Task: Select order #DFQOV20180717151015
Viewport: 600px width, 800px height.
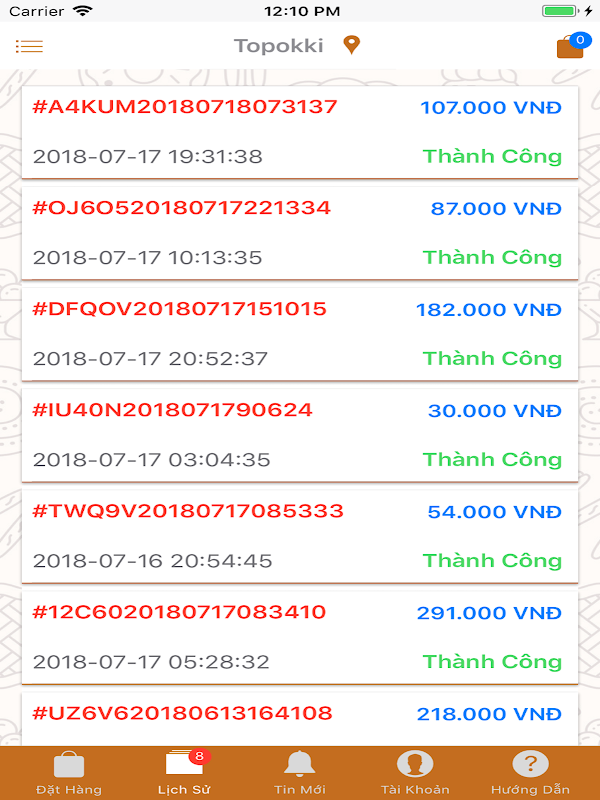Action: tap(300, 335)
